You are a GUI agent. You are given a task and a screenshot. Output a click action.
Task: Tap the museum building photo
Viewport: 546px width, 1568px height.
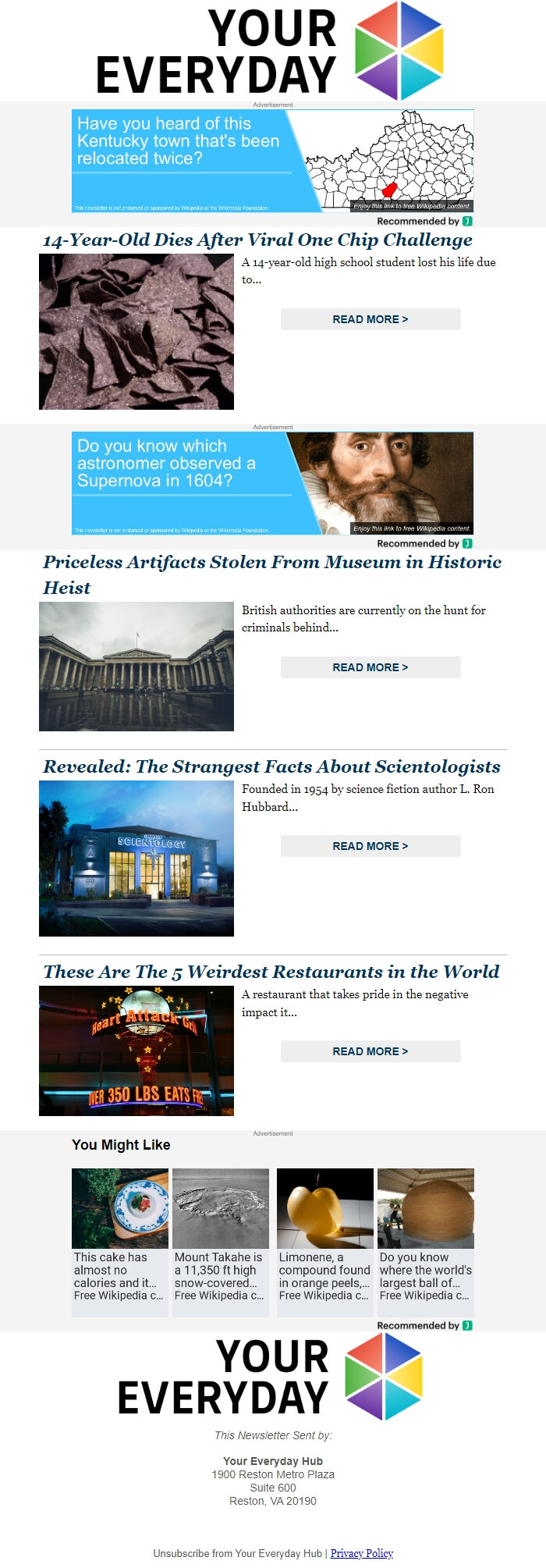pyautogui.click(x=136, y=667)
